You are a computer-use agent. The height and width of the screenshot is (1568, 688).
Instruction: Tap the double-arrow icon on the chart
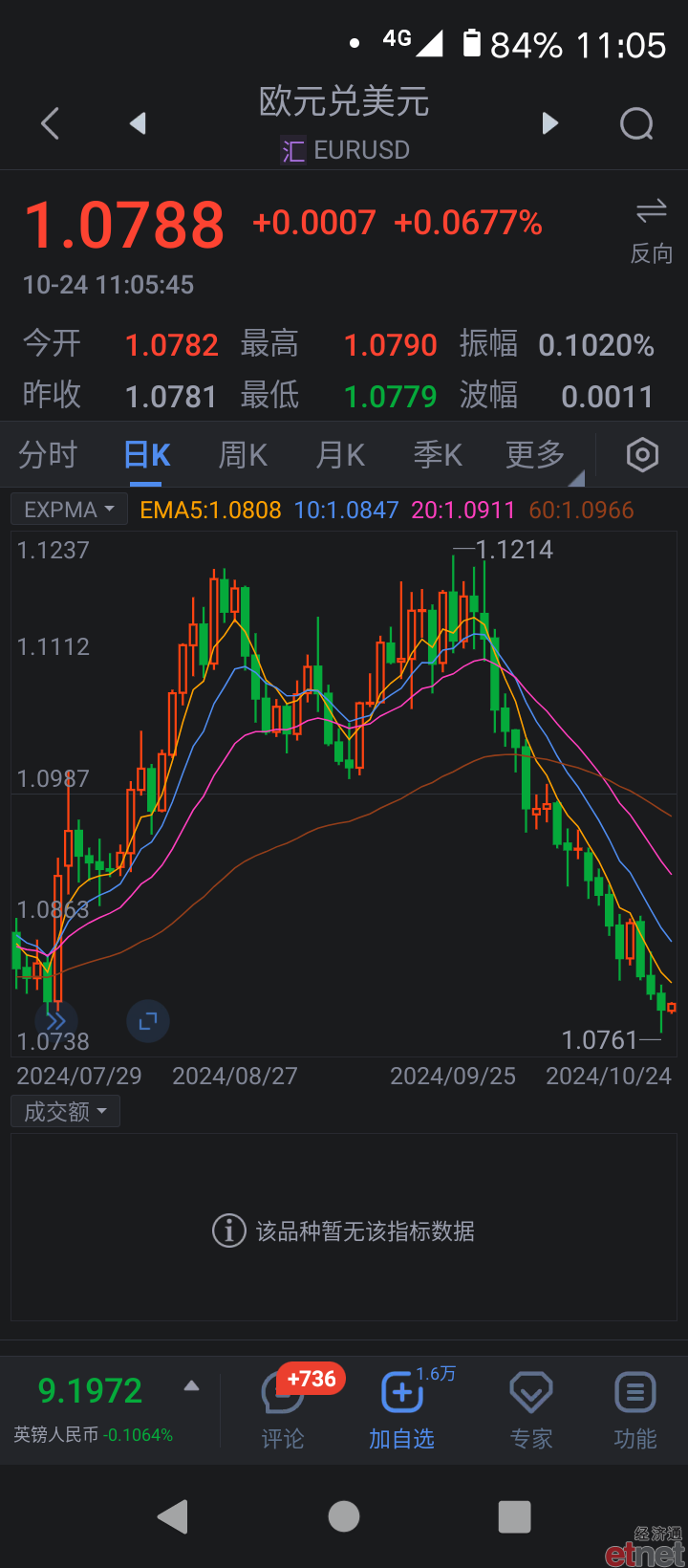tap(55, 1021)
